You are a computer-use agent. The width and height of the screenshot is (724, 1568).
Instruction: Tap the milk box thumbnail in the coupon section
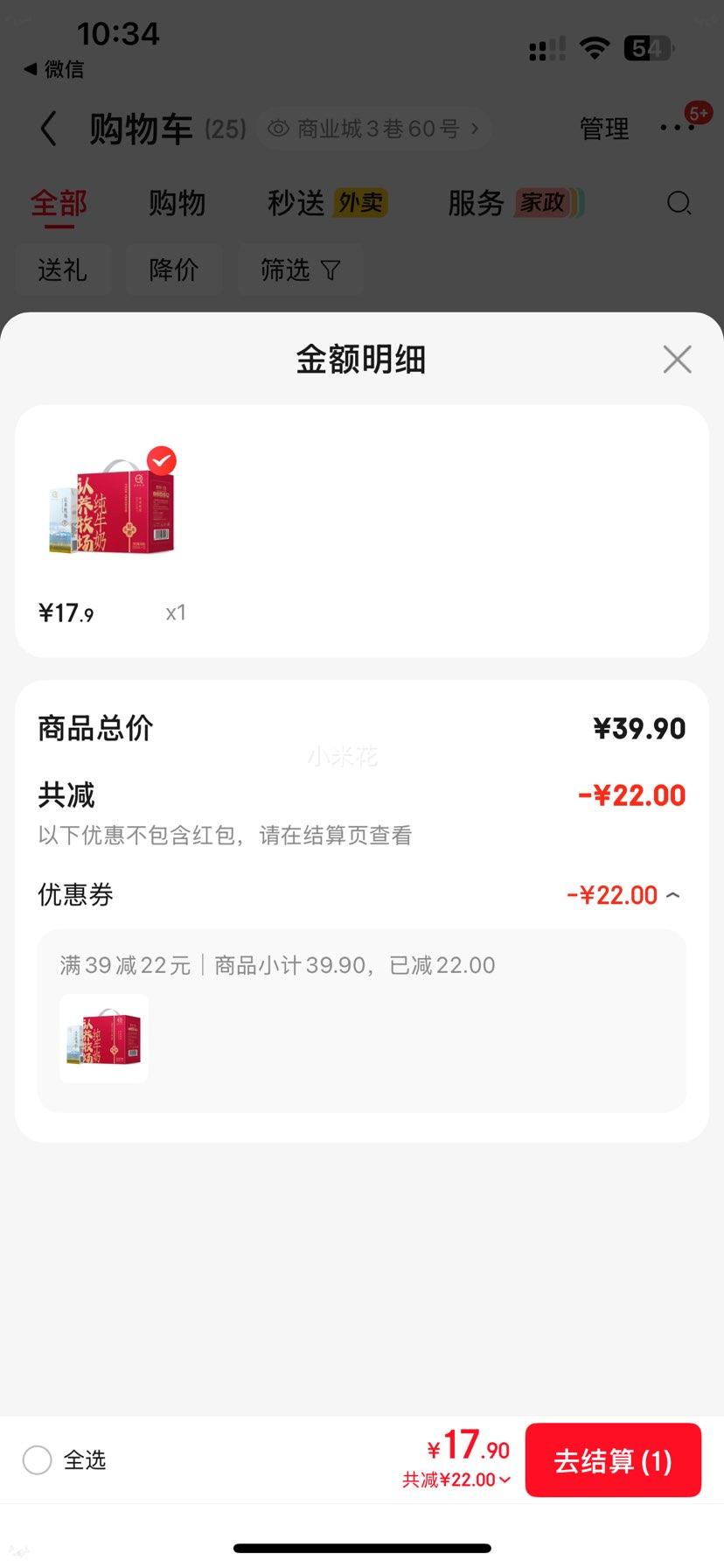[x=103, y=1038]
